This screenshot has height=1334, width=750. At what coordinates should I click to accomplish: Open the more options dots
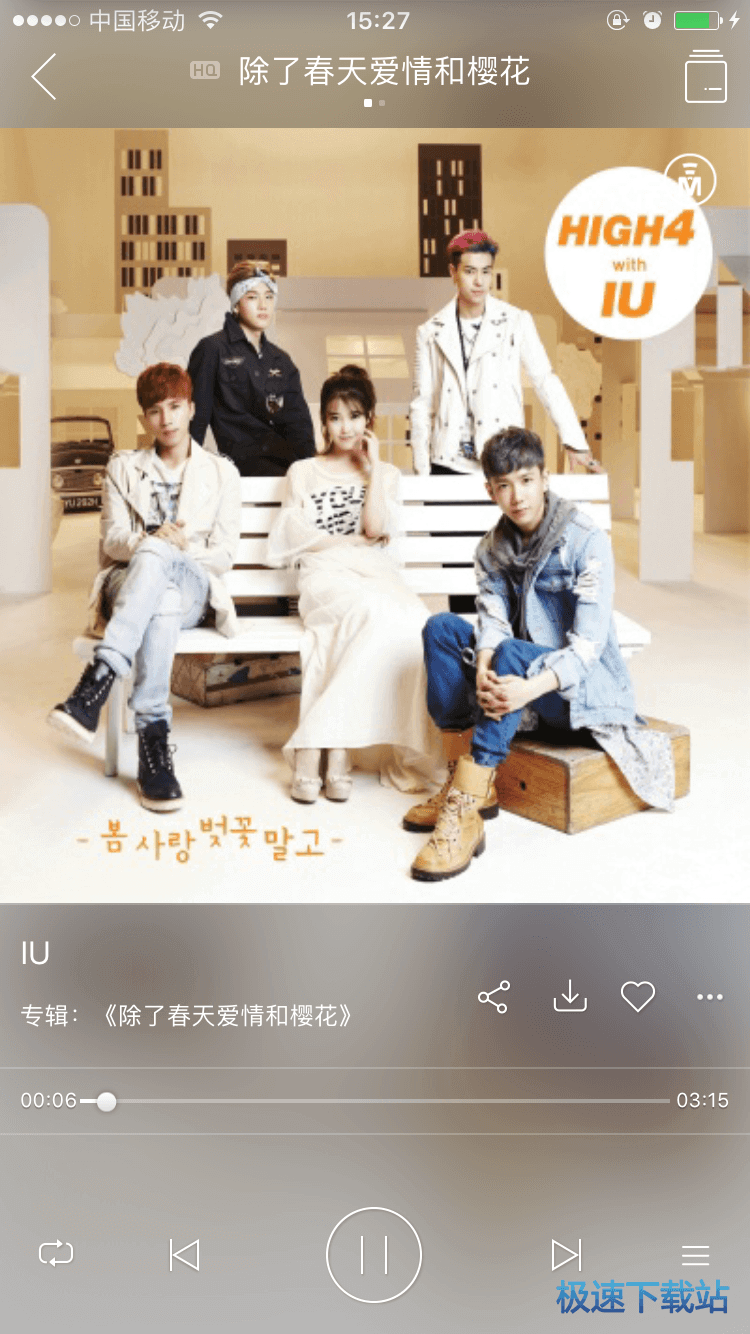click(x=710, y=997)
